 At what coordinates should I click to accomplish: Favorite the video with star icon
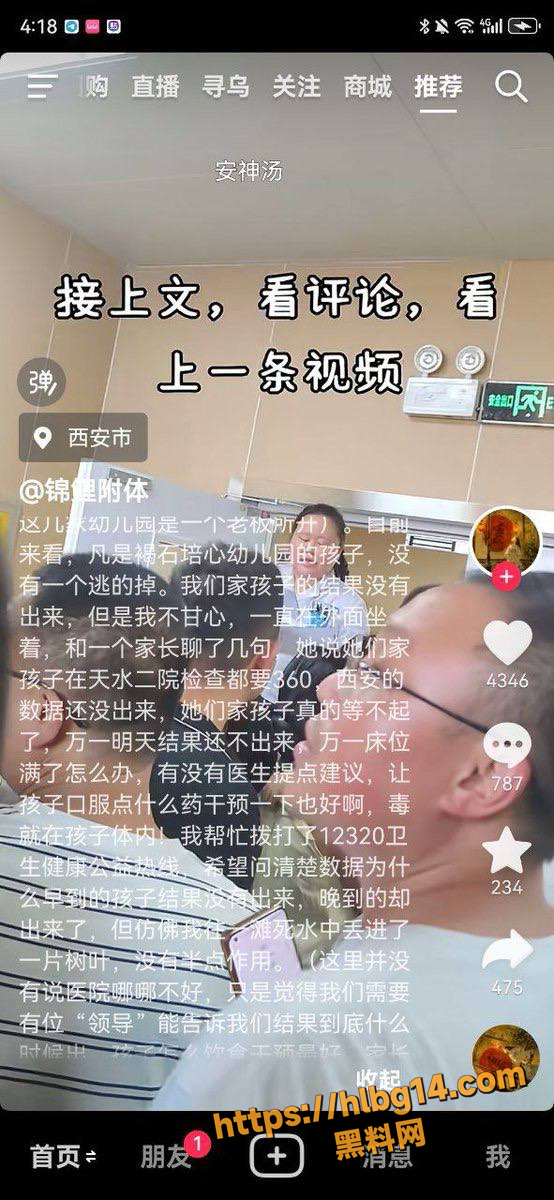click(x=507, y=851)
